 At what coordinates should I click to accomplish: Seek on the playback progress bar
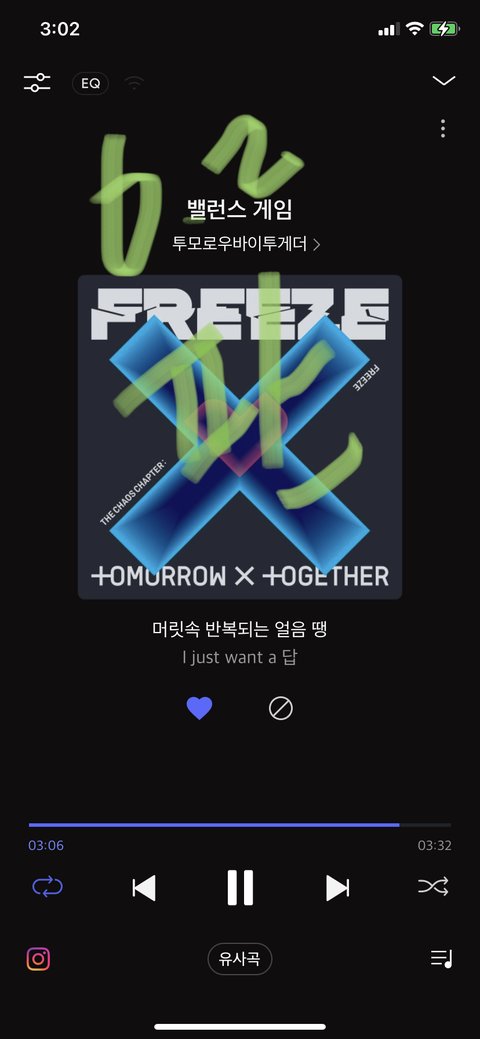240,825
